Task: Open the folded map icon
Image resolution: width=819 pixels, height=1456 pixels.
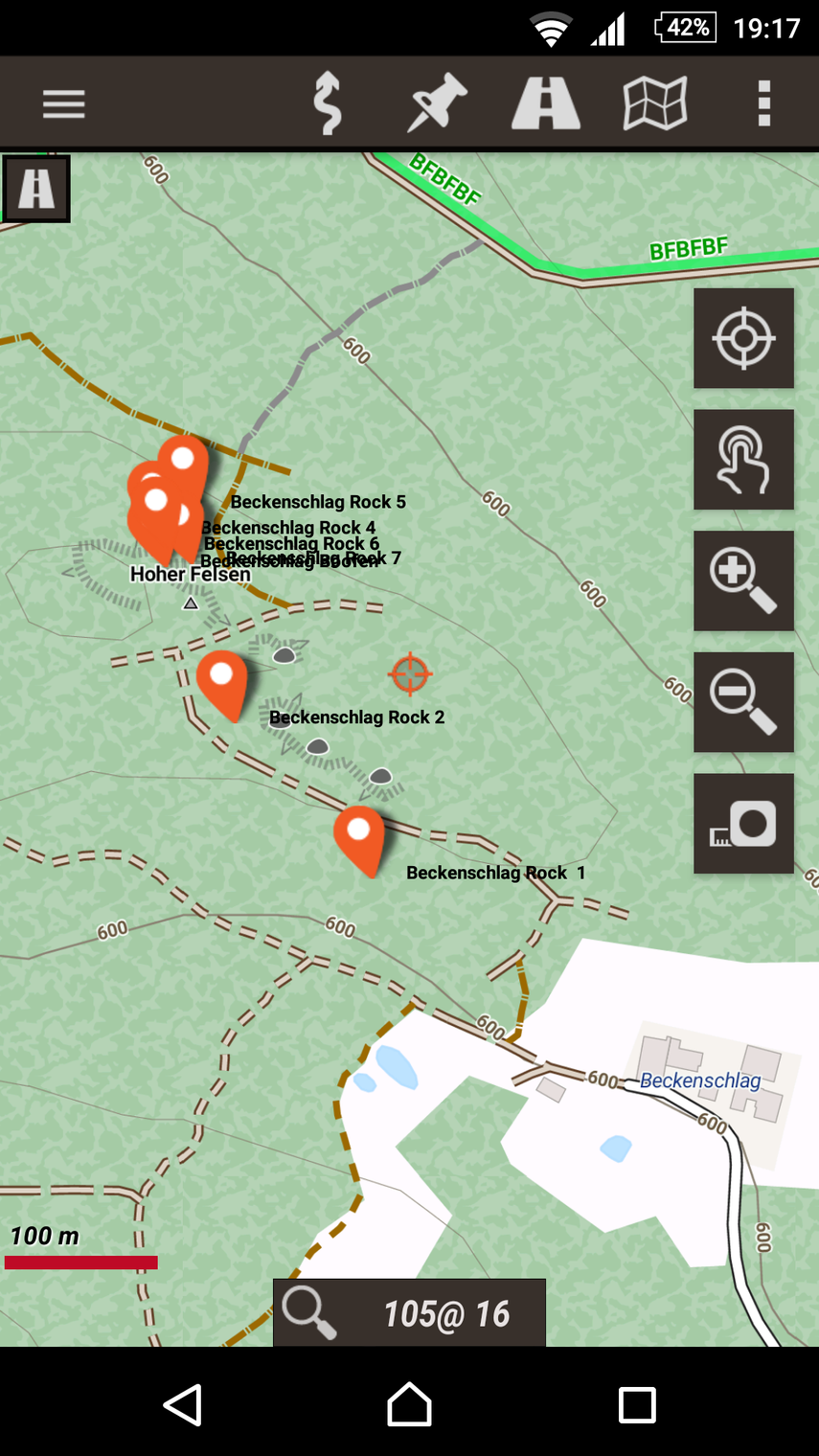Action: [655, 103]
